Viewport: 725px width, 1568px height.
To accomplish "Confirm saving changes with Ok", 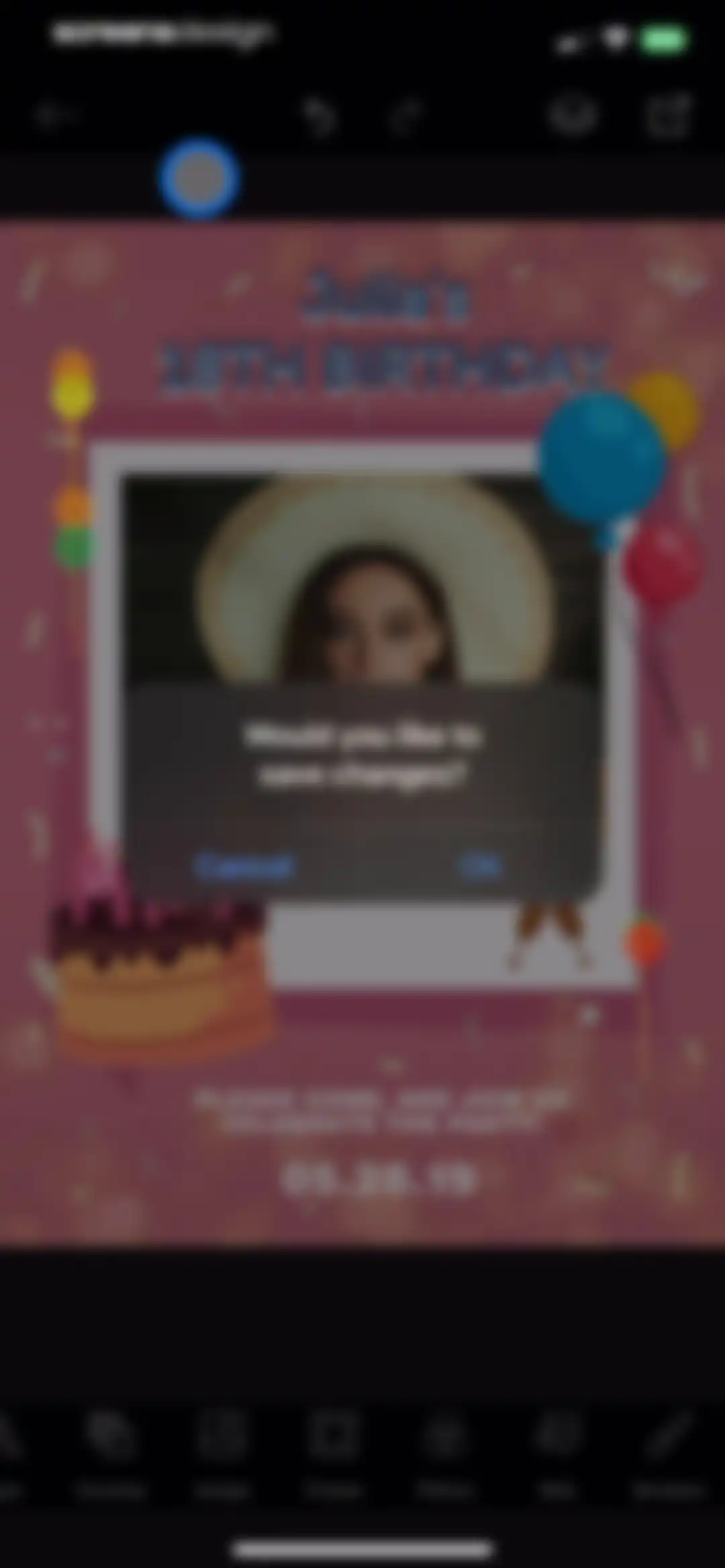I will (x=479, y=866).
